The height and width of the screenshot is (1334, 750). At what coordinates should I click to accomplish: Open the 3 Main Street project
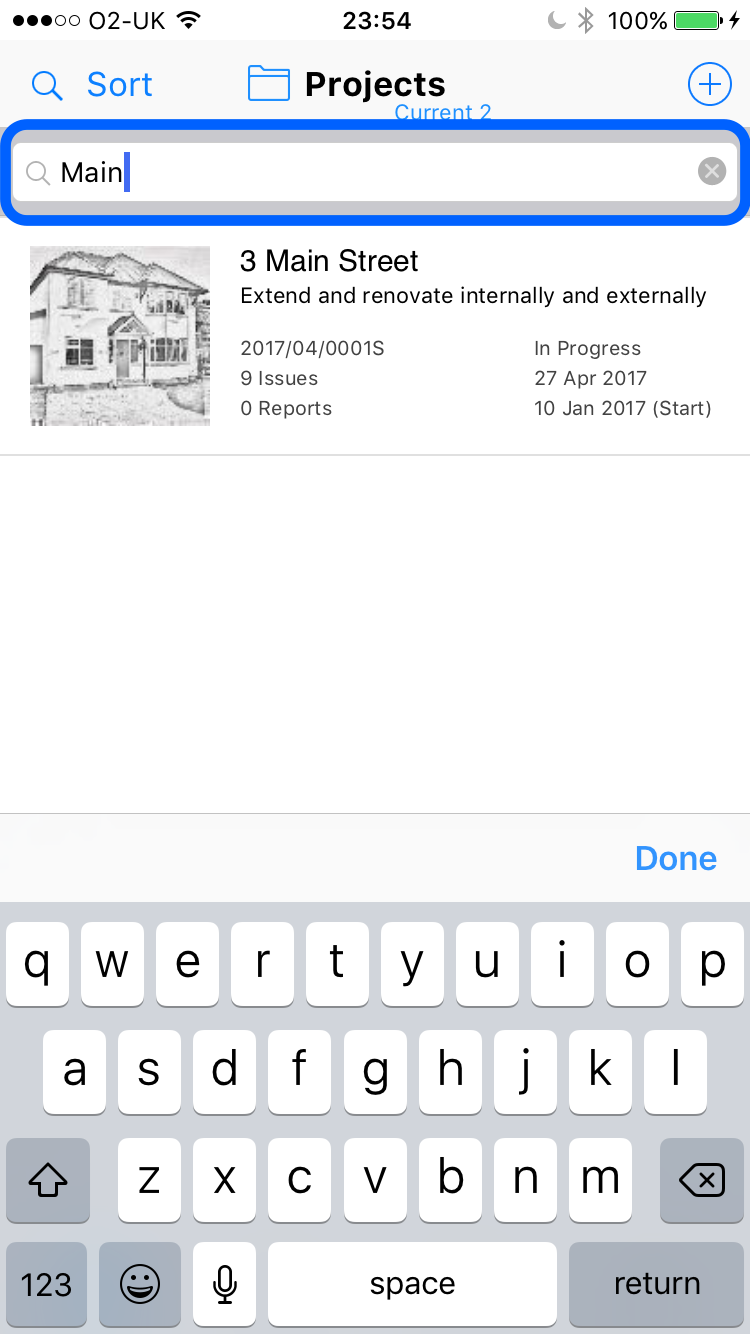click(x=375, y=336)
